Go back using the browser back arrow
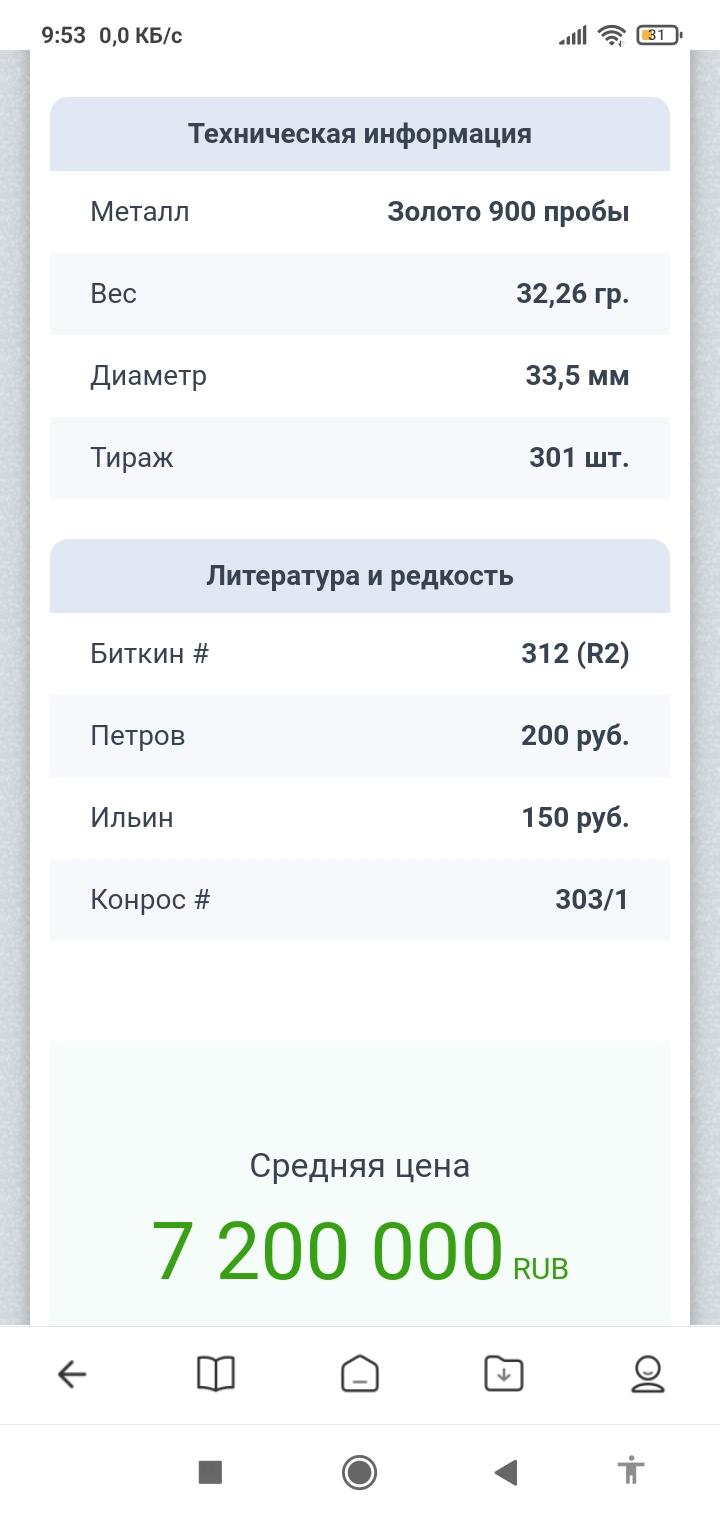Image resolution: width=720 pixels, height=1520 pixels. pos(72,1374)
